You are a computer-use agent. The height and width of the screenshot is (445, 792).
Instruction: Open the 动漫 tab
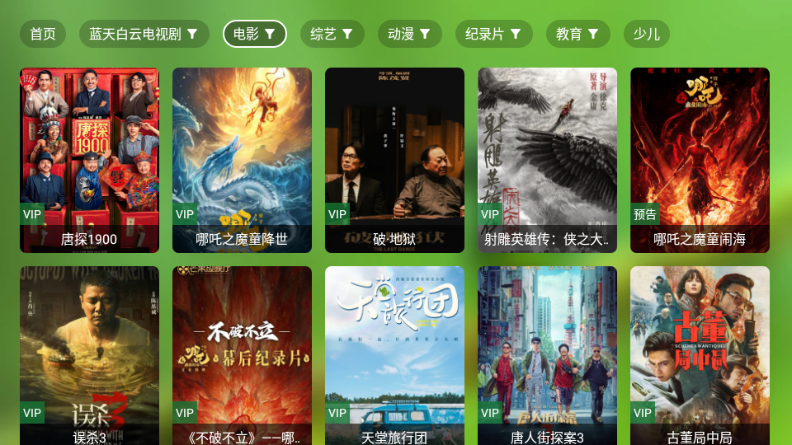coord(410,34)
